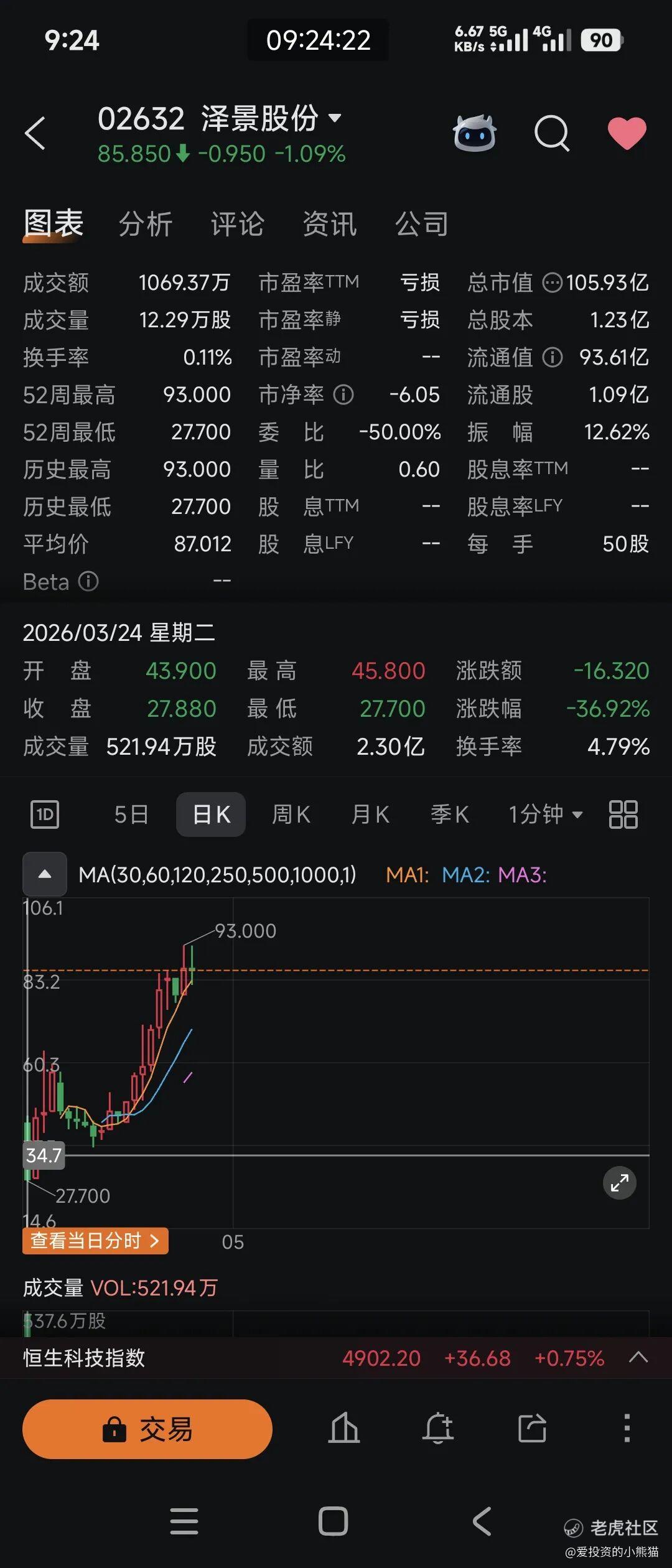Tap 查看当日分时 link
This screenshot has width=672, height=1568.
click(x=95, y=1241)
